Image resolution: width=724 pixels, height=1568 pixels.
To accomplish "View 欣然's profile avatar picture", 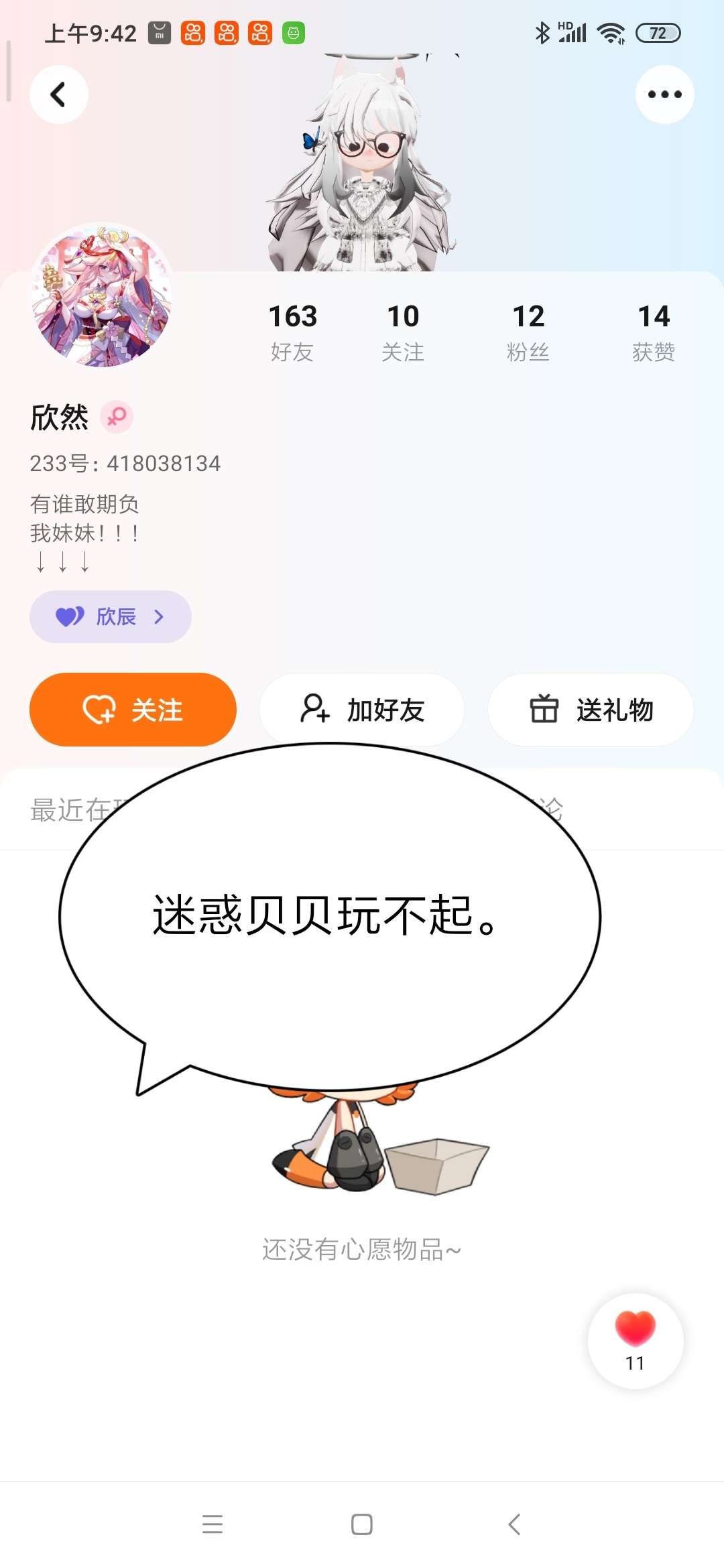I will click(101, 296).
